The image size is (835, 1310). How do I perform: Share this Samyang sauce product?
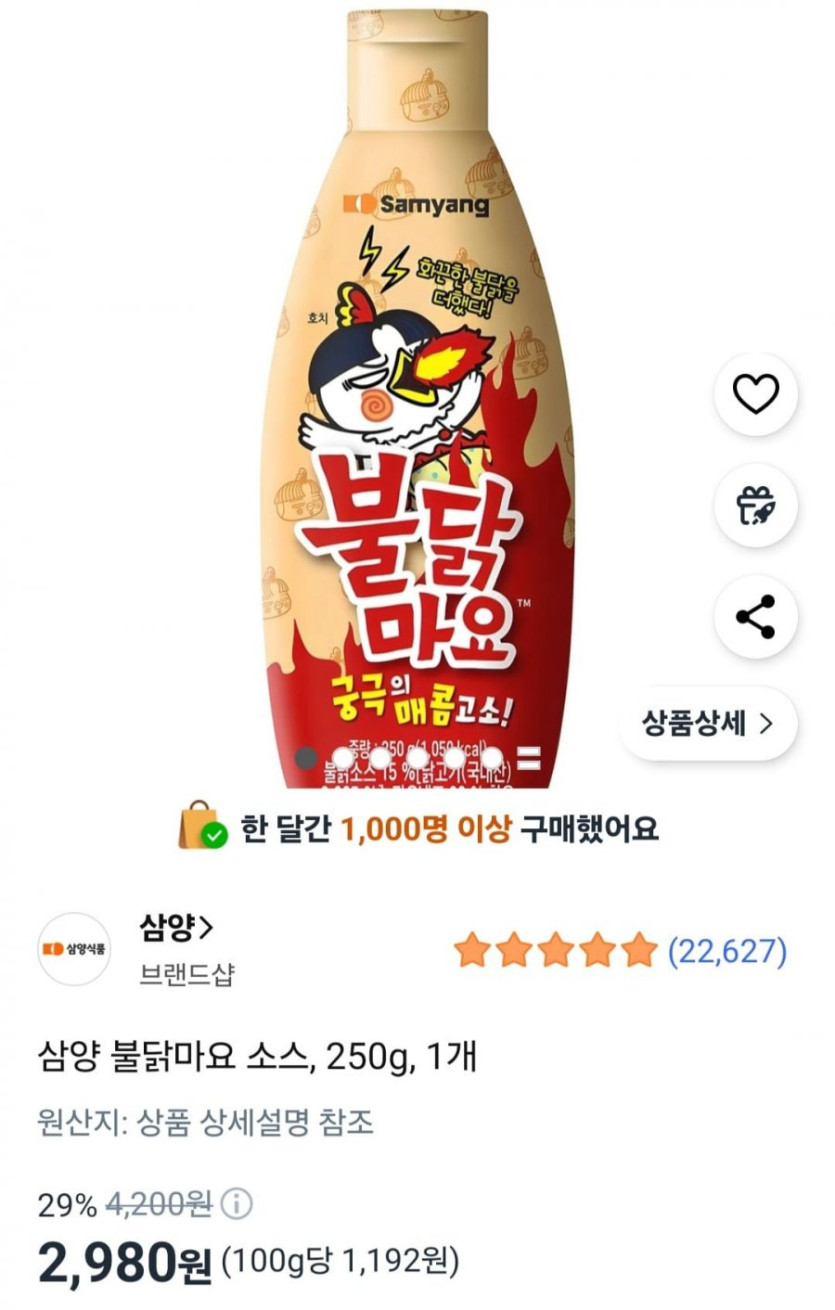coord(755,616)
